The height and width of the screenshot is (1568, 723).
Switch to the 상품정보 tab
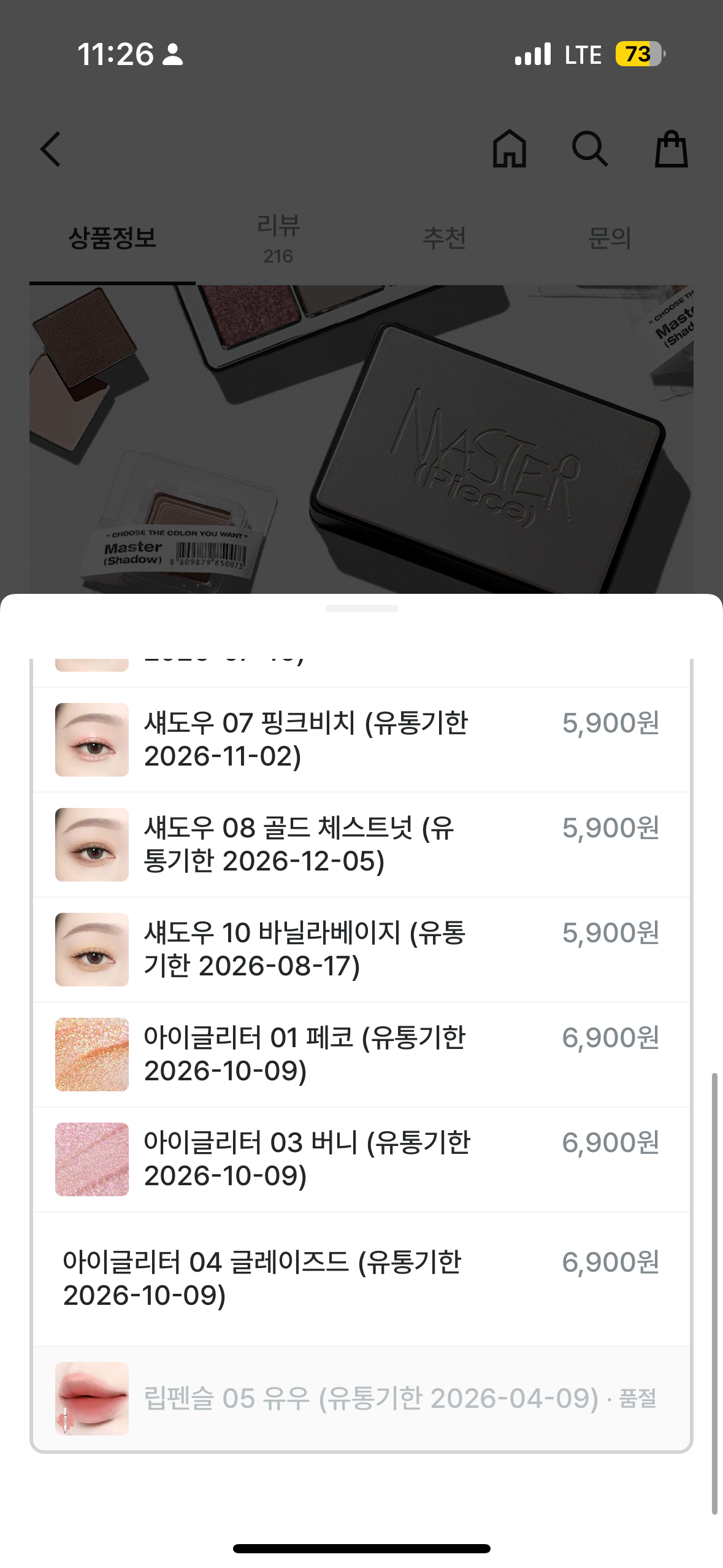point(112,238)
